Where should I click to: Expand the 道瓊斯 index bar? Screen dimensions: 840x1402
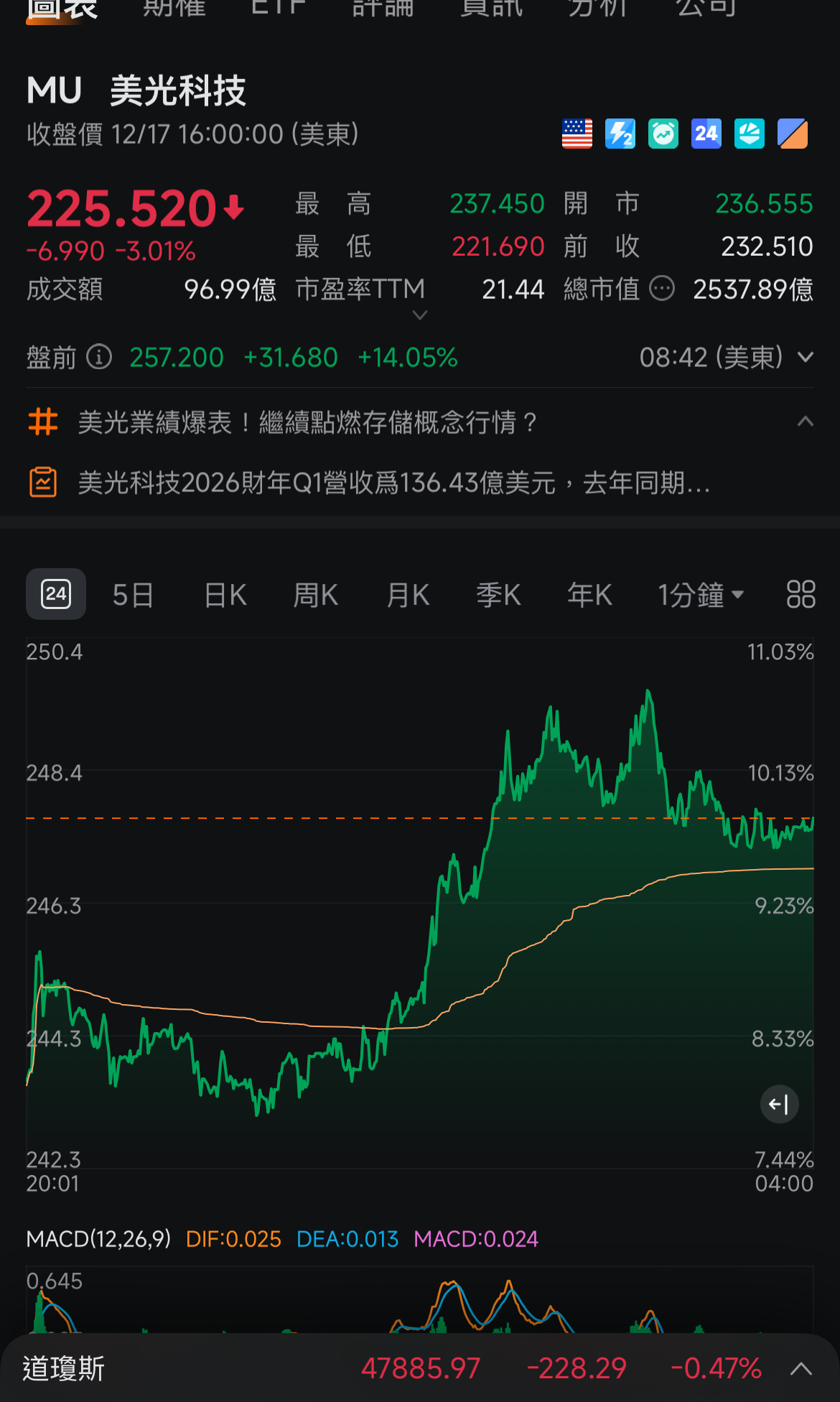(x=801, y=1369)
